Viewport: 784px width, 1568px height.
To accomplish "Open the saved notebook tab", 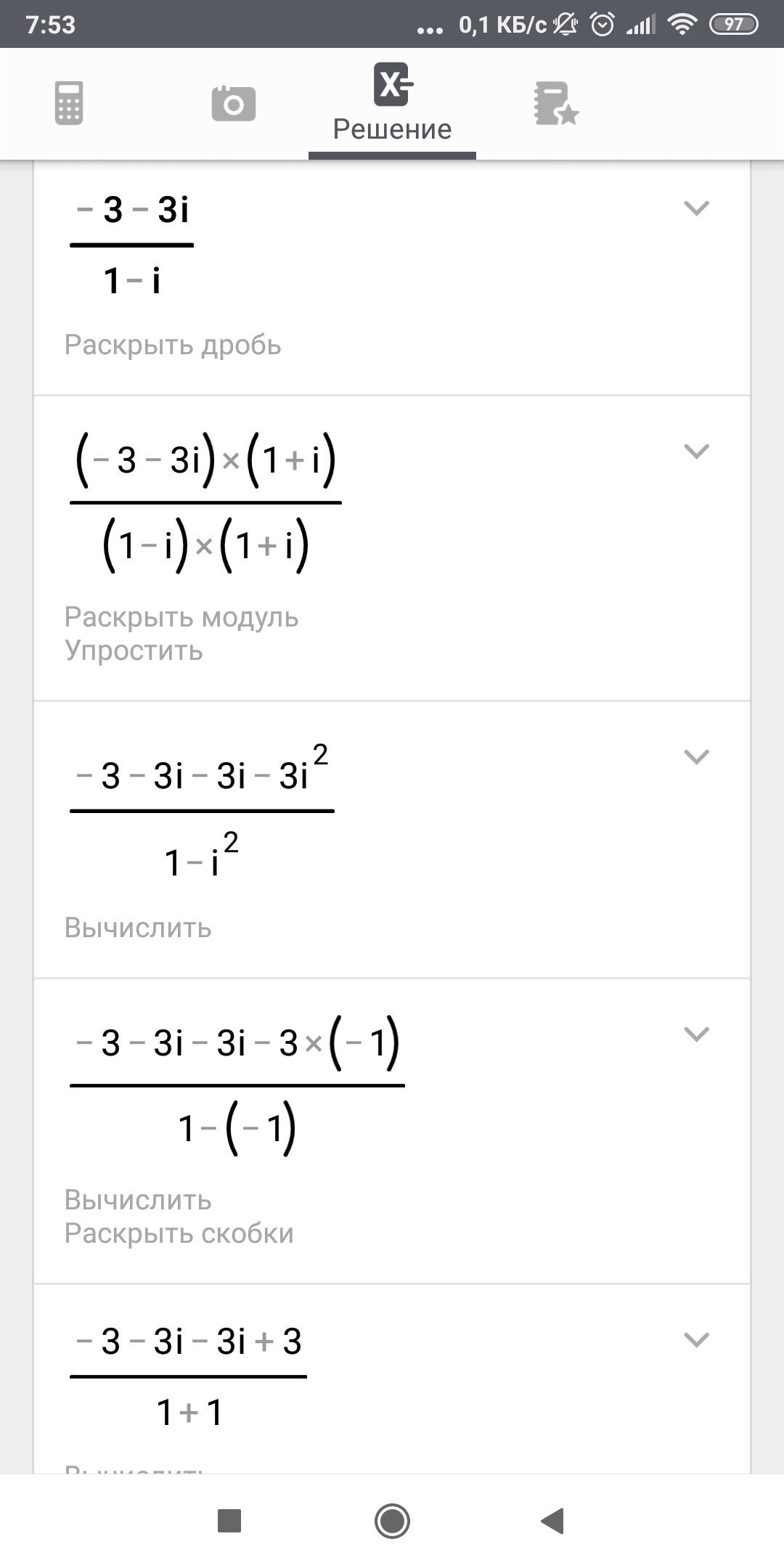I will tap(556, 104).
